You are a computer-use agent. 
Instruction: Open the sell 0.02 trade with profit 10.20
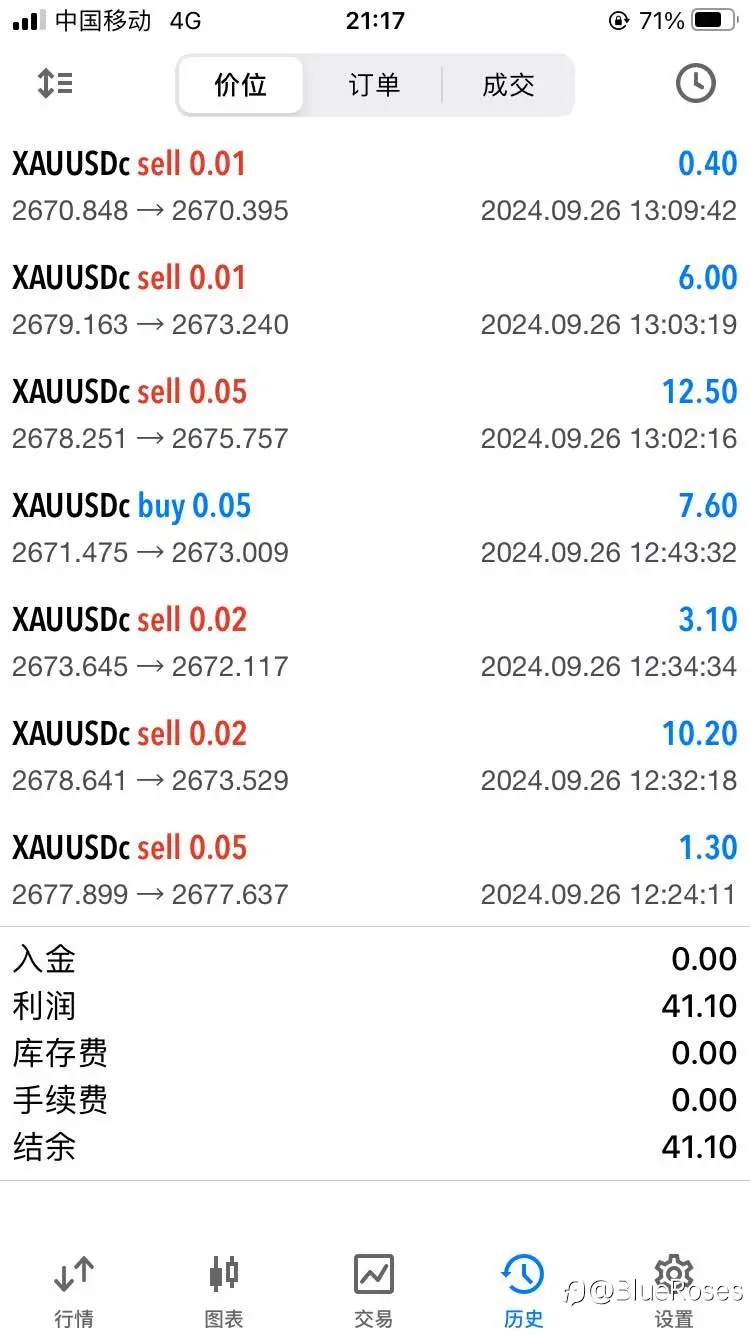[375, 756]
